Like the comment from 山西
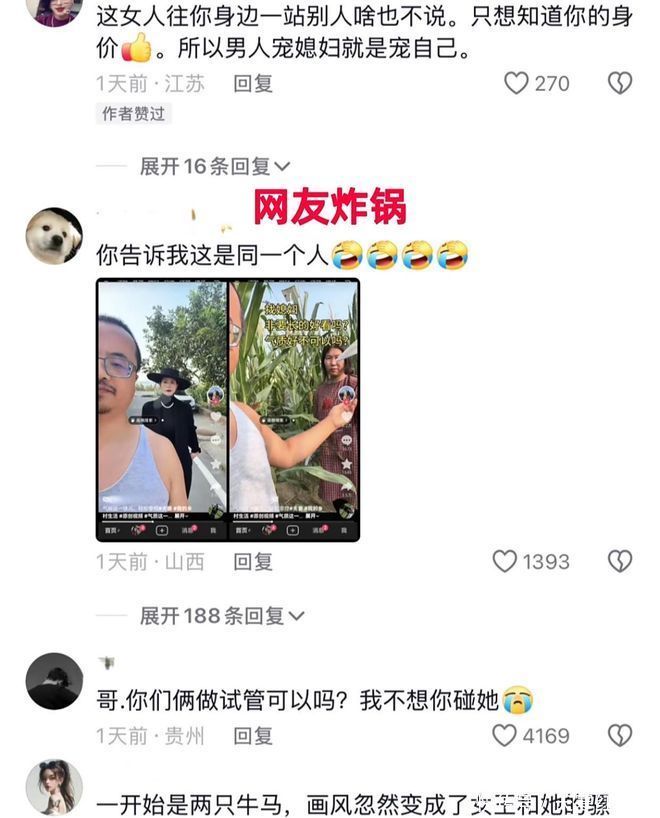Screen dimensions: 660x818 [x=505, y=561]
